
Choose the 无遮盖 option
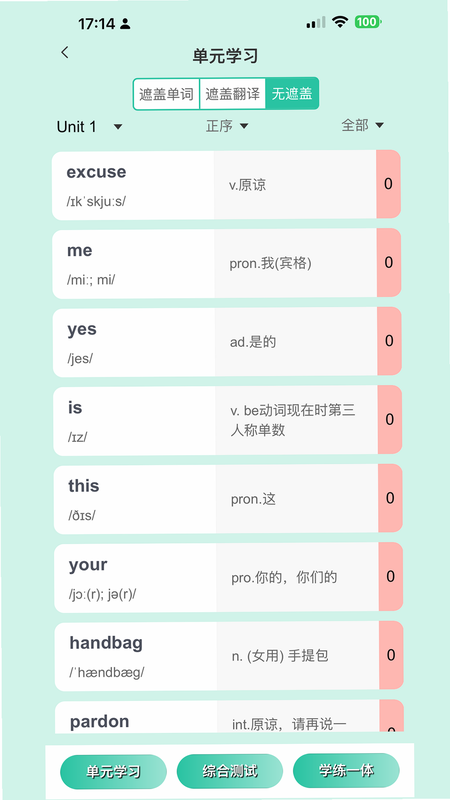point(292,93)
